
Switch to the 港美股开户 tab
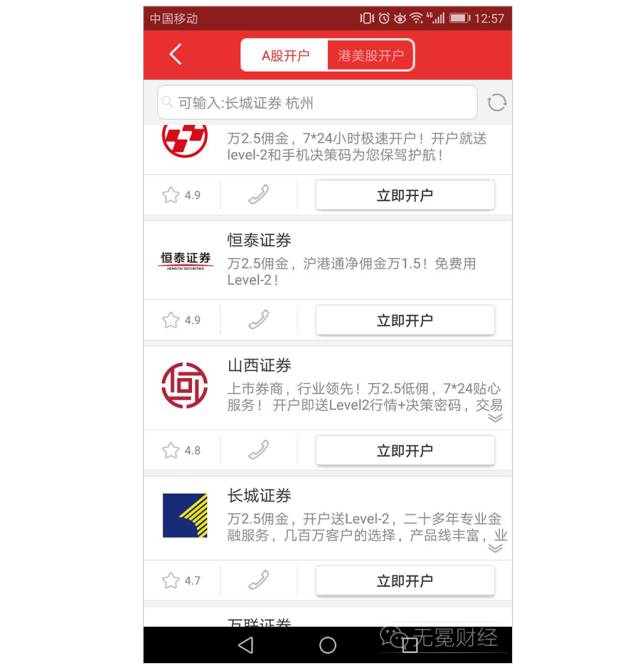pos(370,56)
